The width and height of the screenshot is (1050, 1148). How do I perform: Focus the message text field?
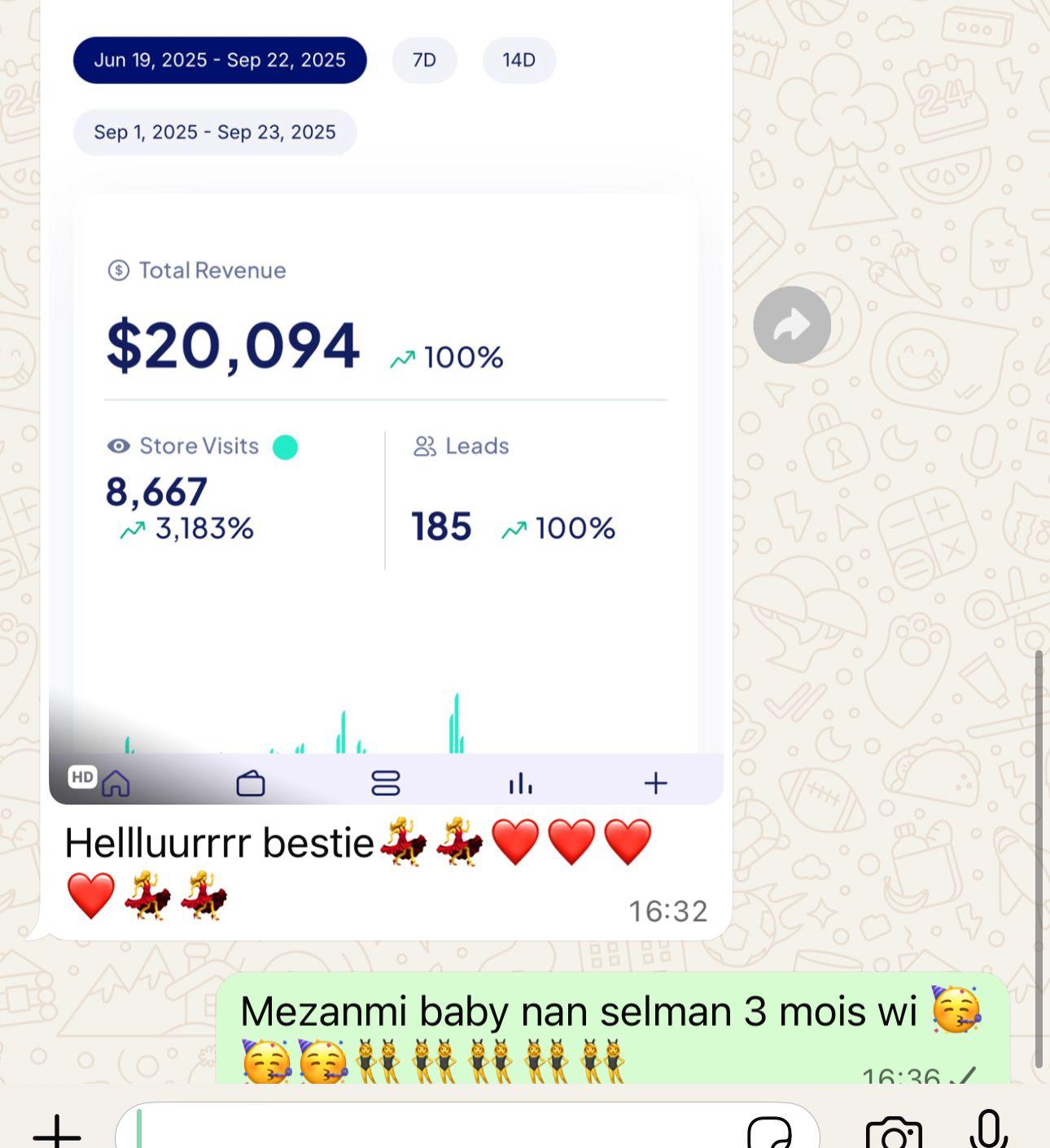[x=440, y=1131]
